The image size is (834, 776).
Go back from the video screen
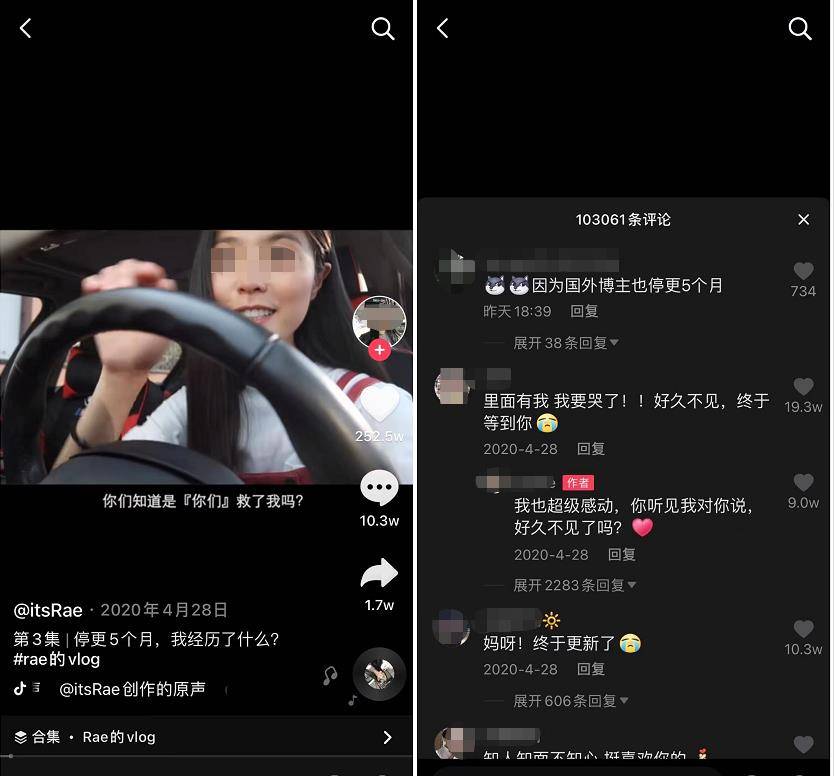(x=26, y=29)
